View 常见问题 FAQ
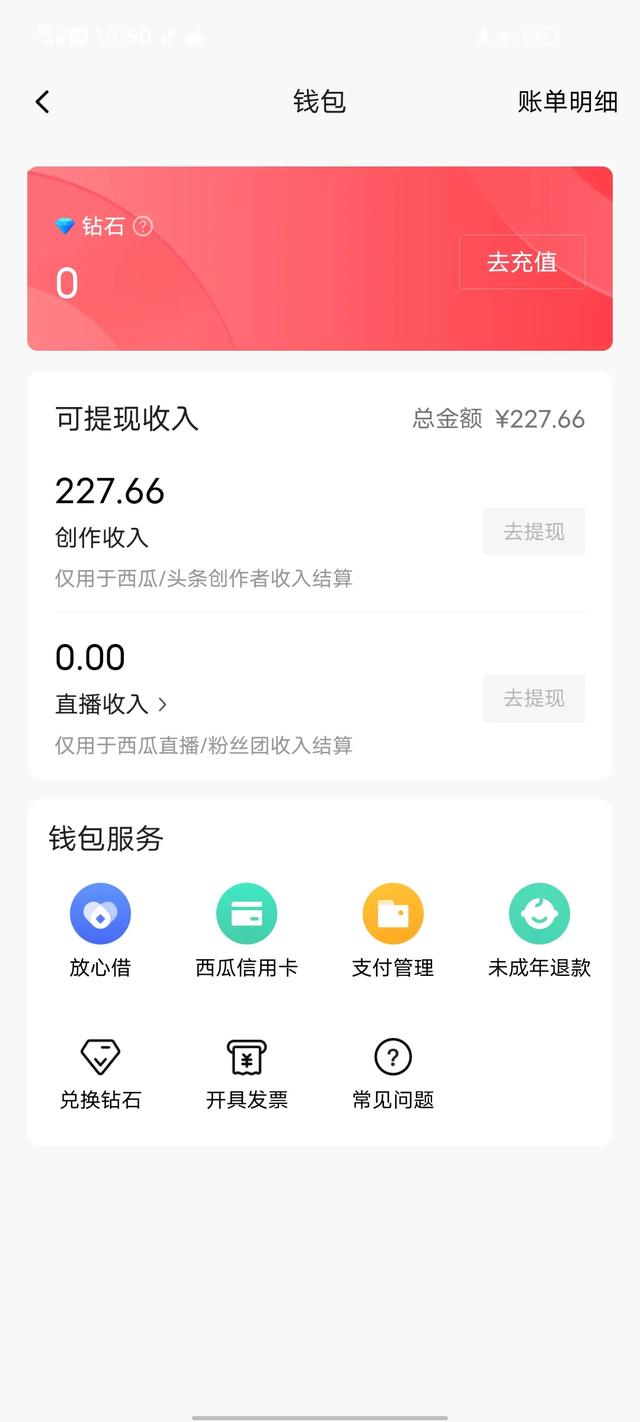 tap(393, 1073)
